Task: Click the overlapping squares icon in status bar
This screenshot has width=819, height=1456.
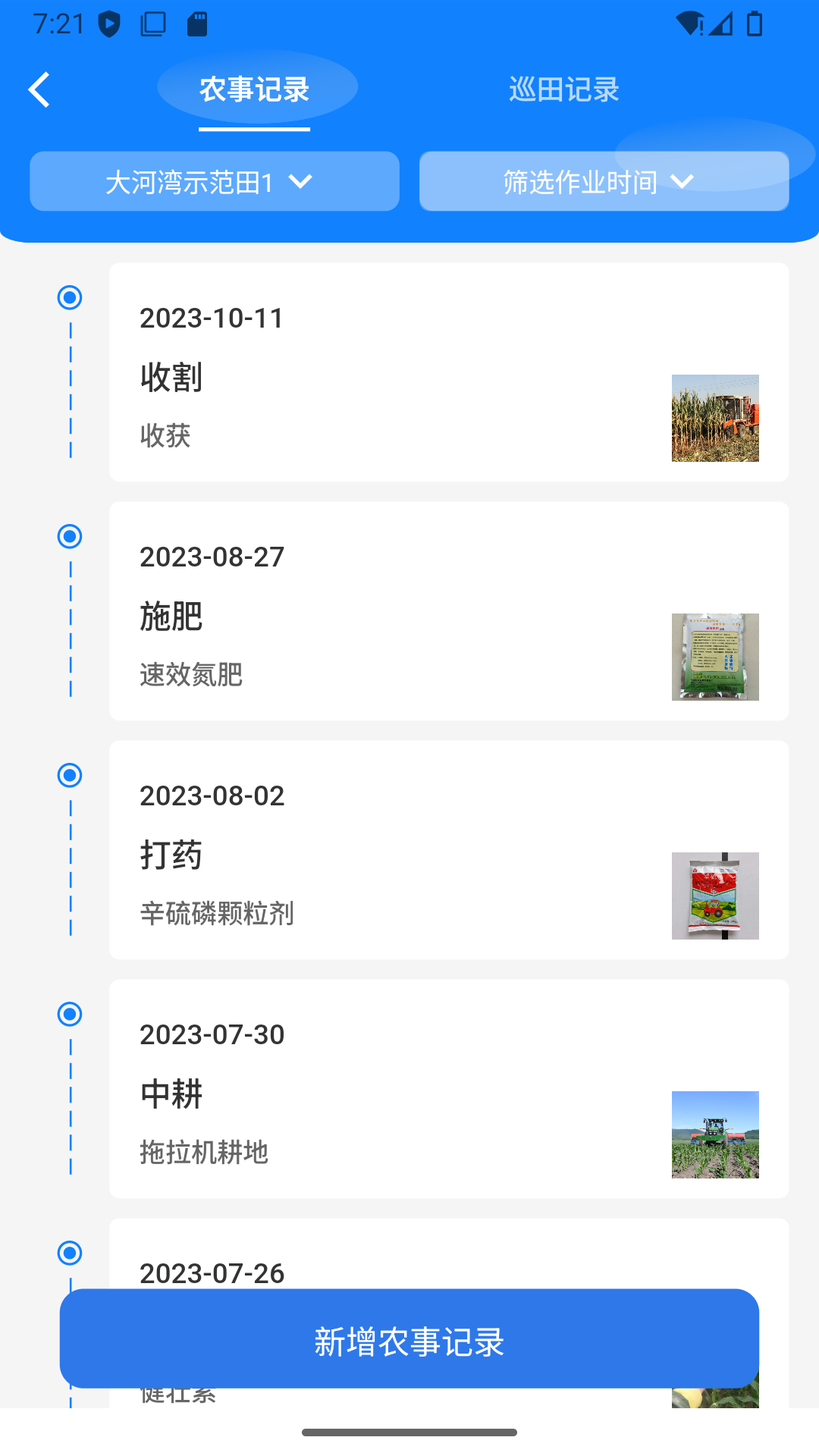Action: (x=152, y=24)
